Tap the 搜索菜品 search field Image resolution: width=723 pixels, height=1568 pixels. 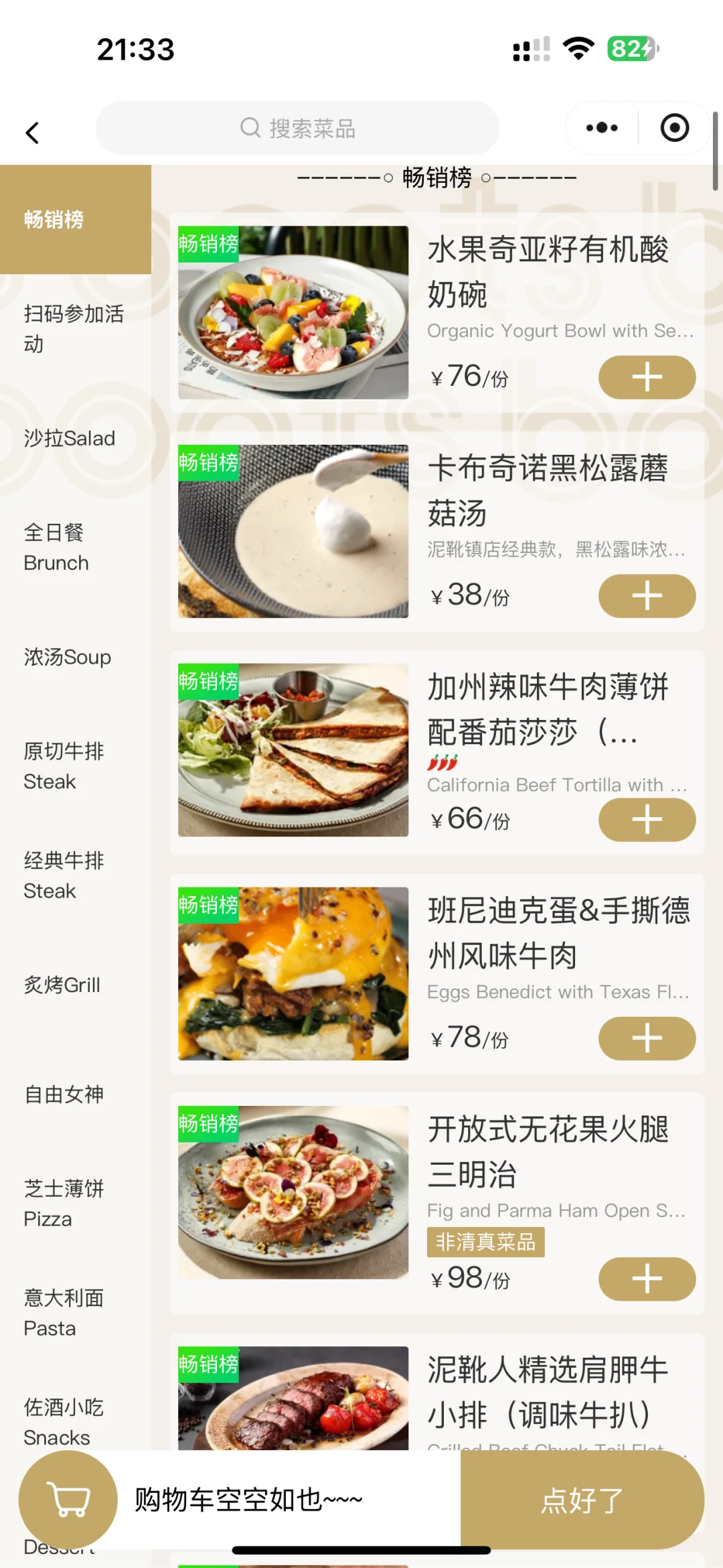click(298, 128)
